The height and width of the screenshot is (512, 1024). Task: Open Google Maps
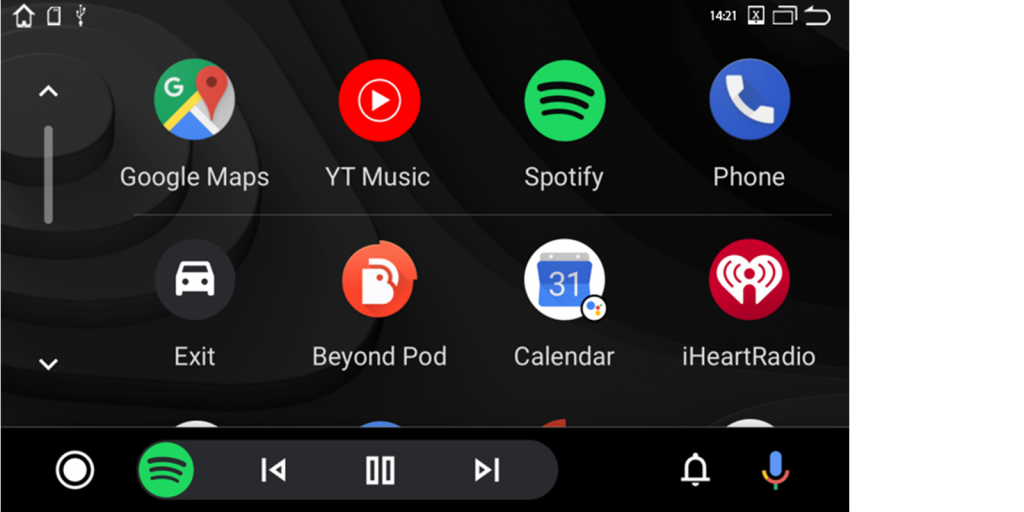(x=194, y=101)
